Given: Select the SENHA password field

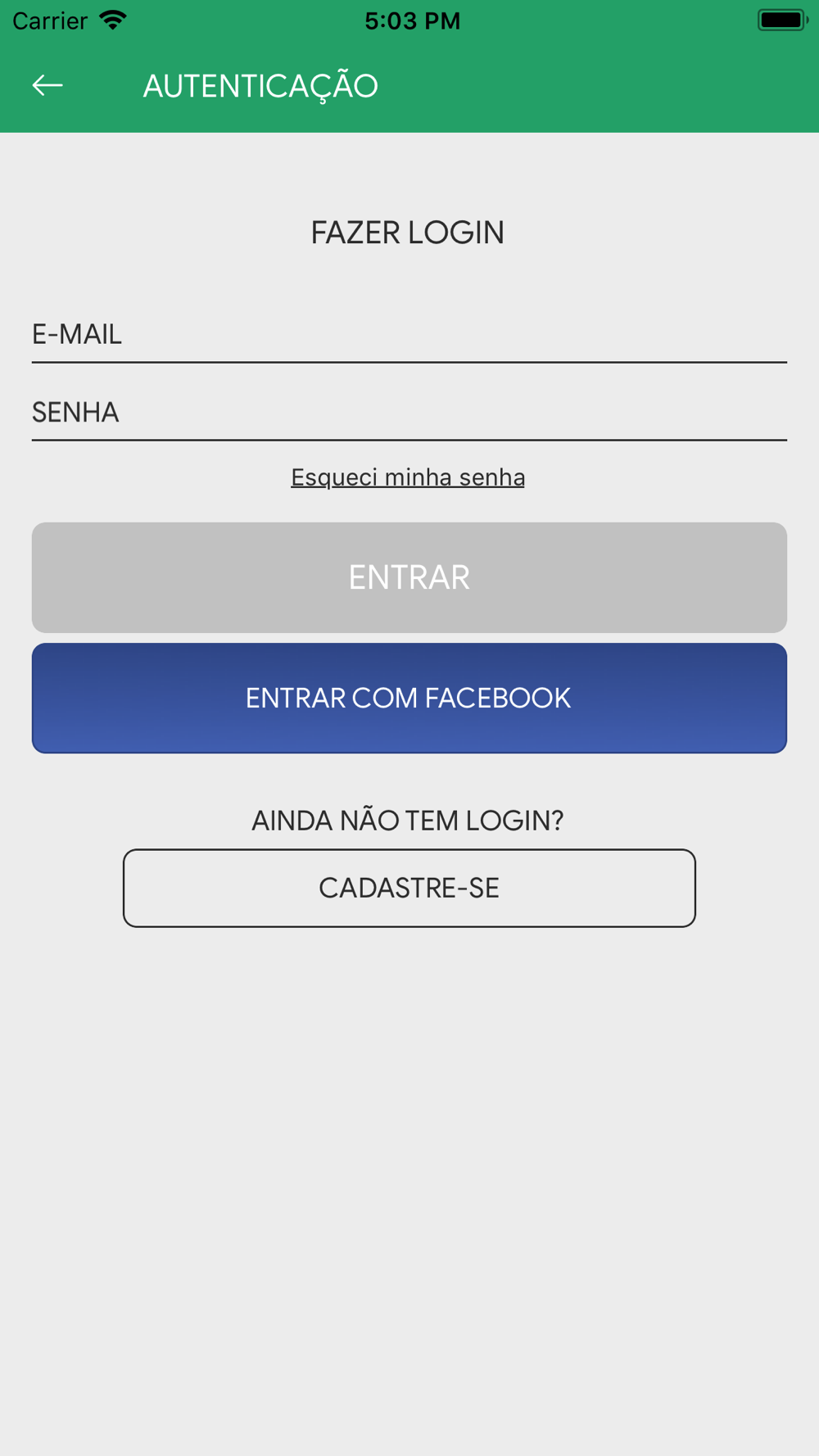Looking at the screenshot, I should 409,412.
